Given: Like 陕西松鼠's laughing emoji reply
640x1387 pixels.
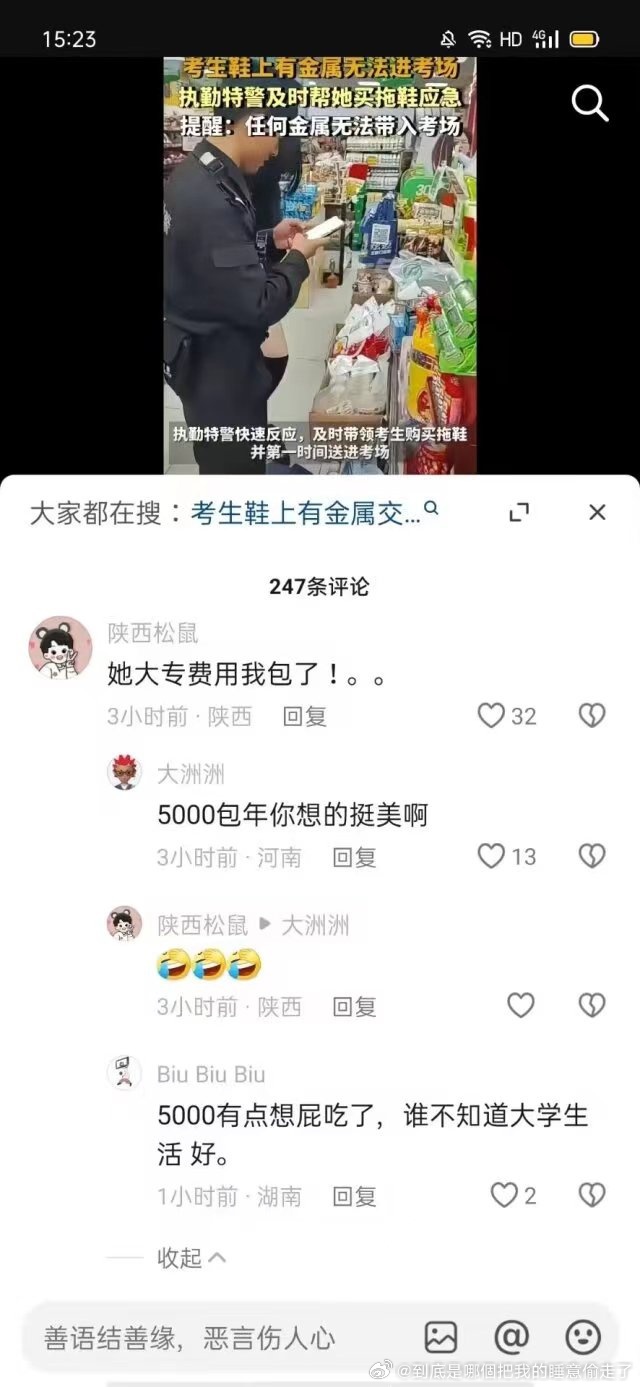Looking at the screenshot, I should point(521,1006).
